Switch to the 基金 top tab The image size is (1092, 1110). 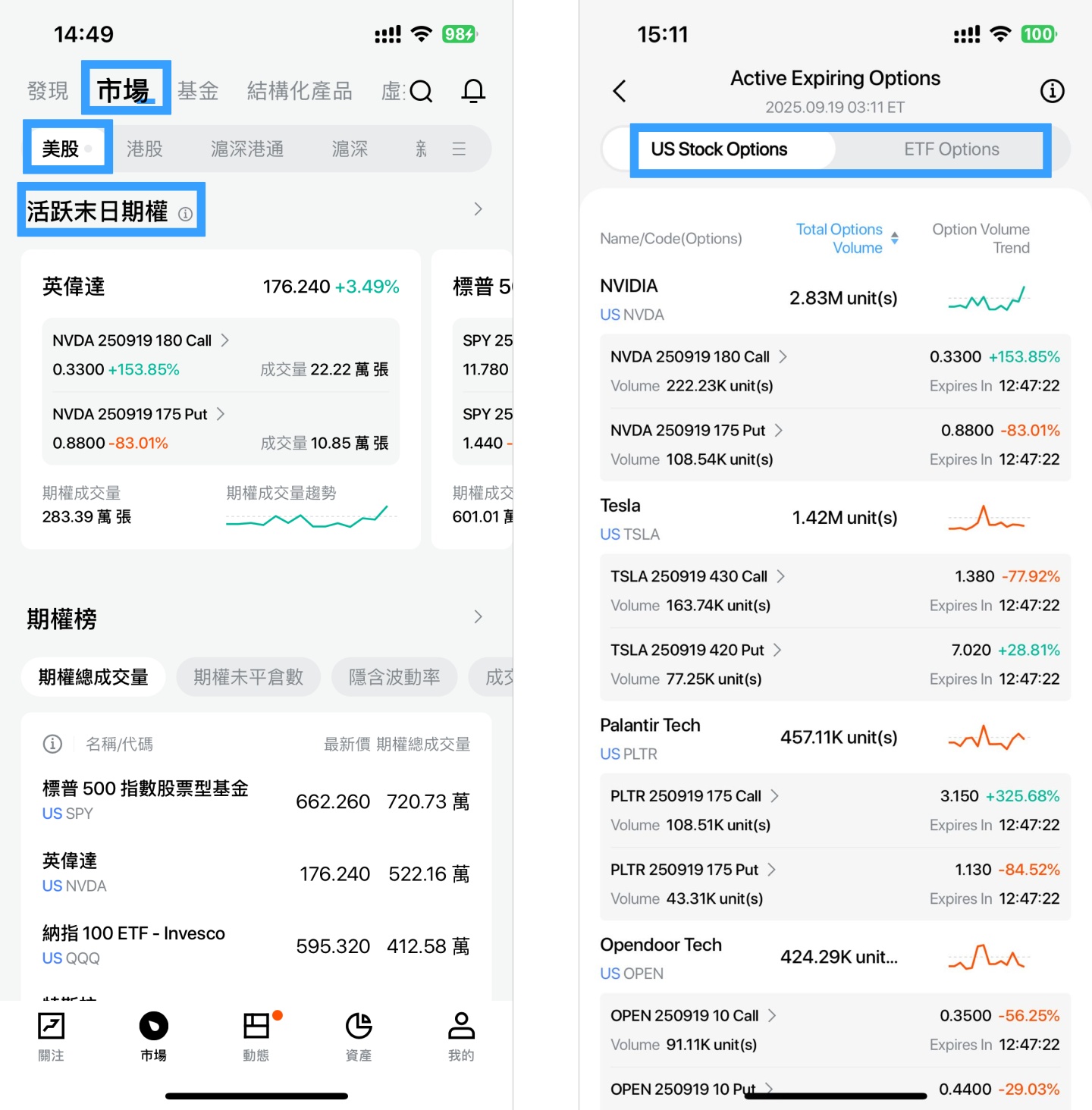tap(198, 91)
